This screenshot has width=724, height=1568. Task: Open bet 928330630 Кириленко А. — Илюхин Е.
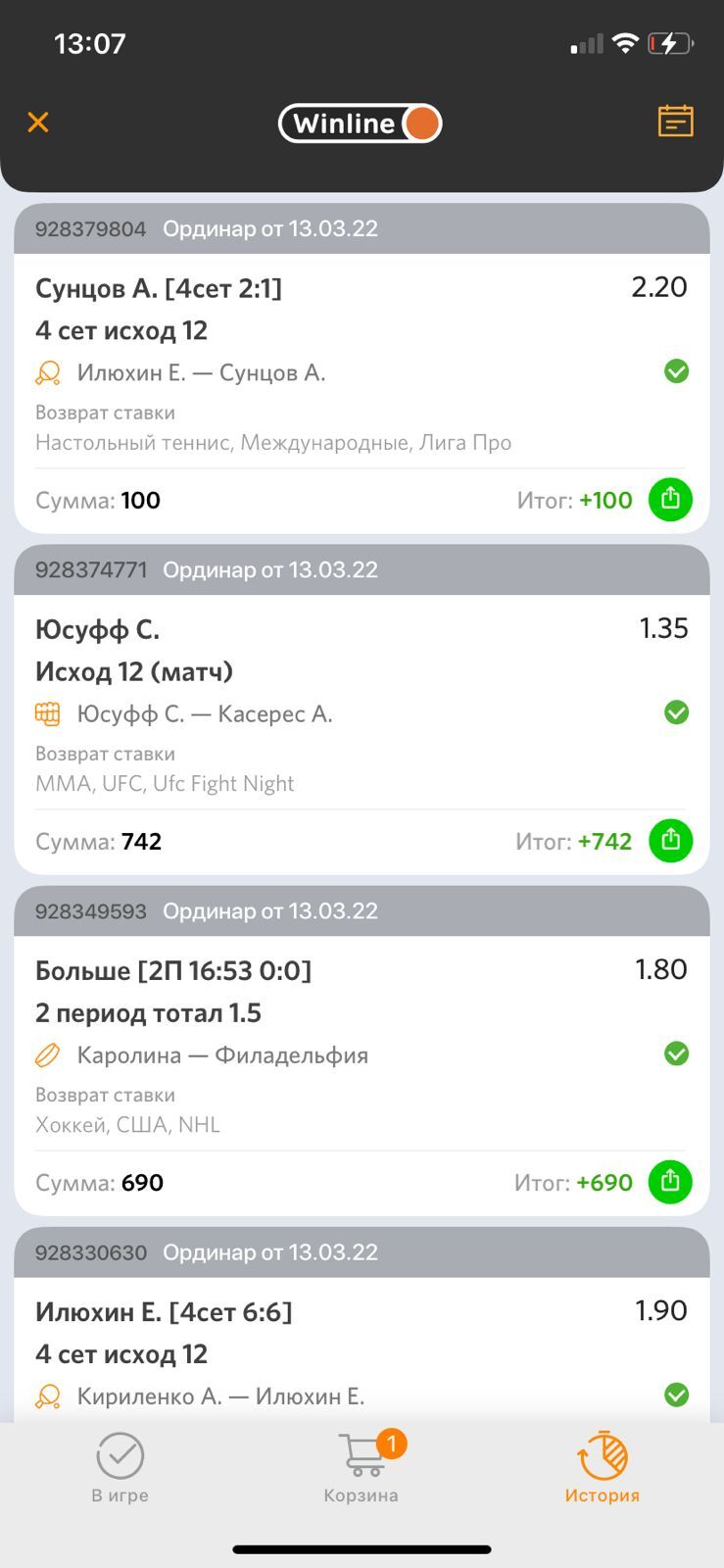pyautogui.click(x=294, y=1372)
